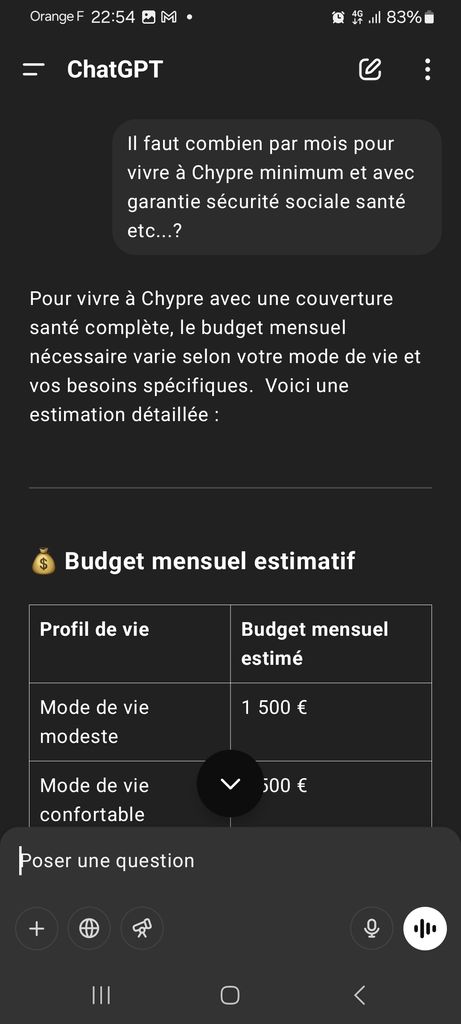Start voice mode with the waveform button
This screenshot has width=461, height=1024.
[x=425, y=928]
